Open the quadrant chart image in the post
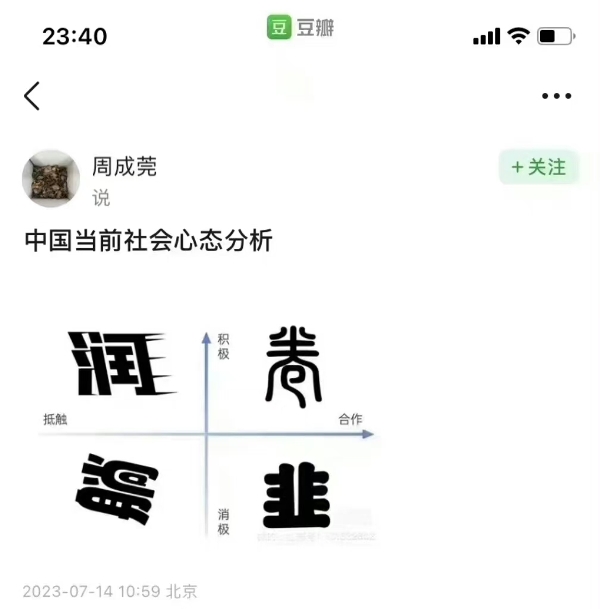 [208, 432]
